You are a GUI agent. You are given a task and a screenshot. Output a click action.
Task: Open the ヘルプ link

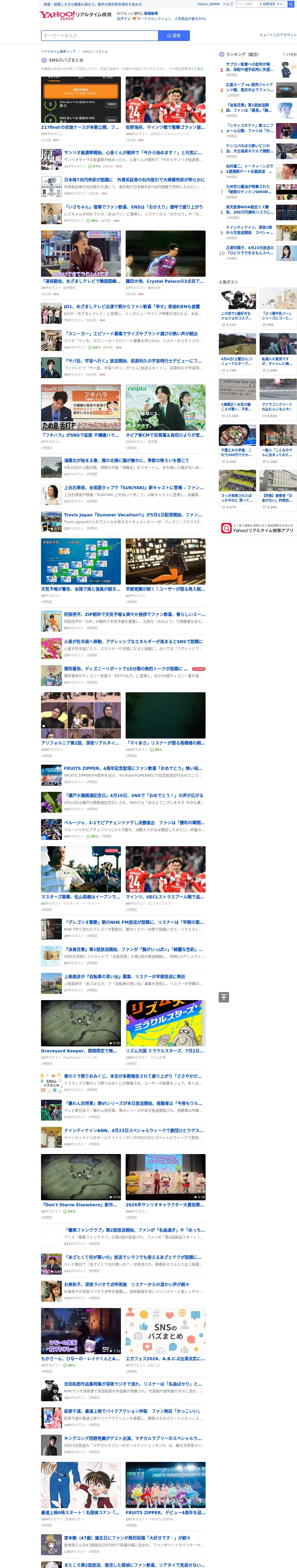point(228,4)
